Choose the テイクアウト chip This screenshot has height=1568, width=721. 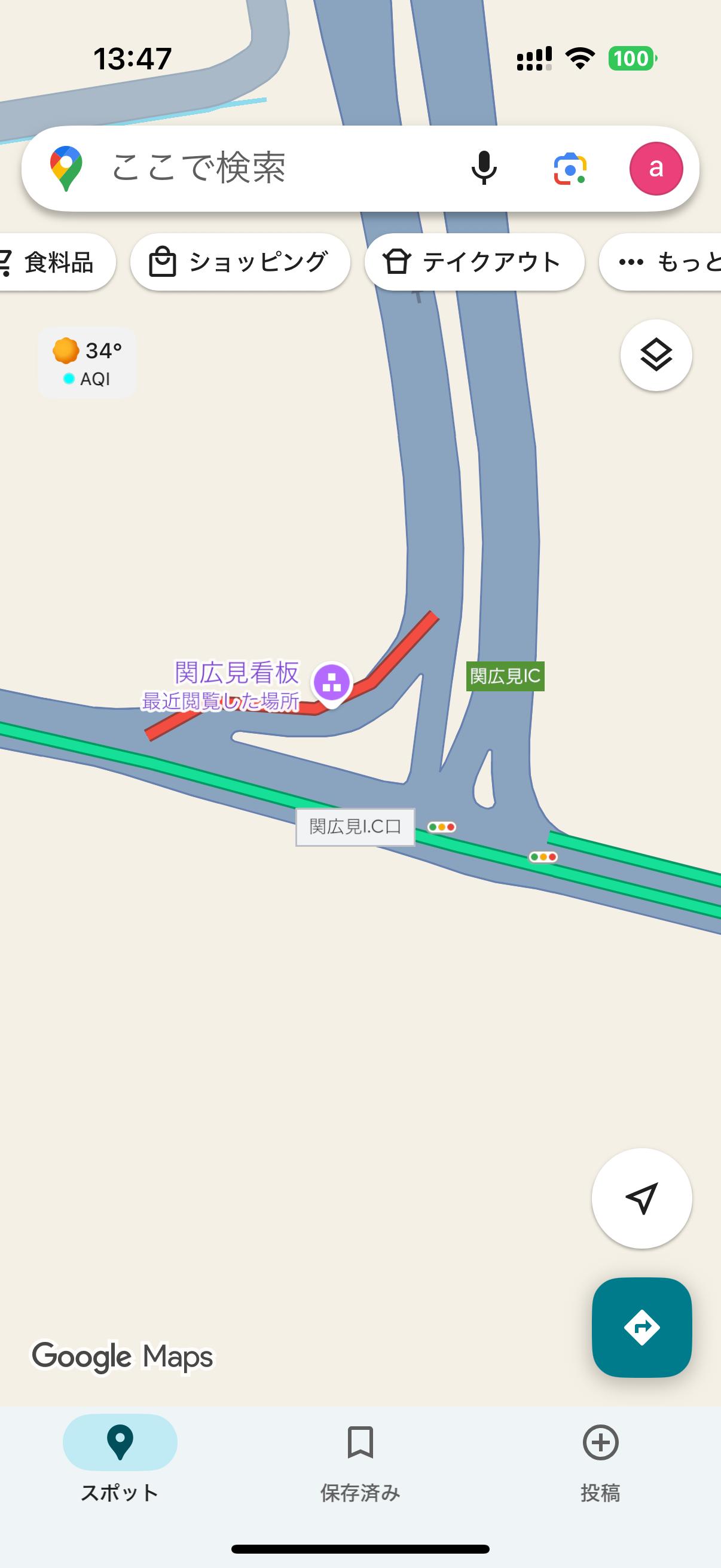click(x=474, y=263)
